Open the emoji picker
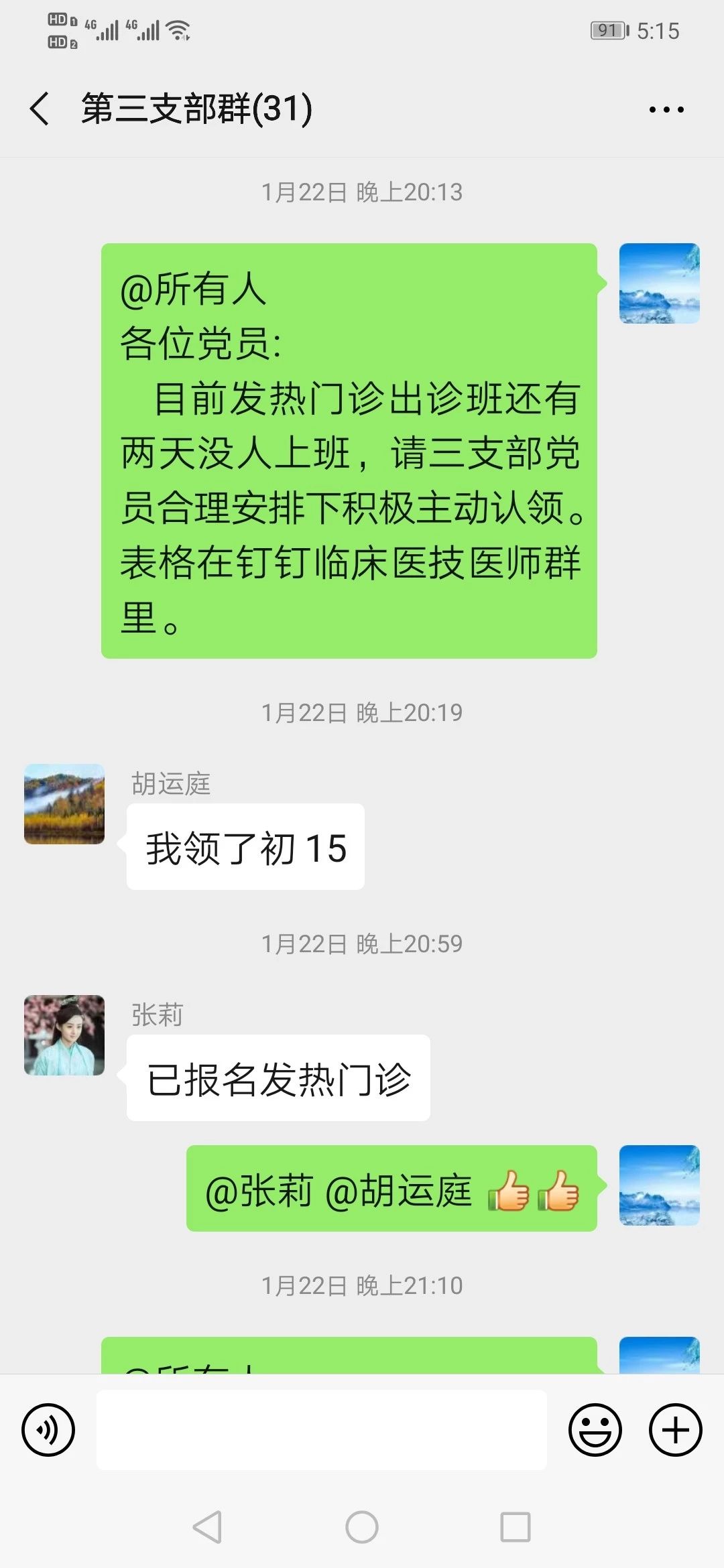The width and height of the screenshot is (724, 1568). pyautogui.click(x=595, y=1429)
